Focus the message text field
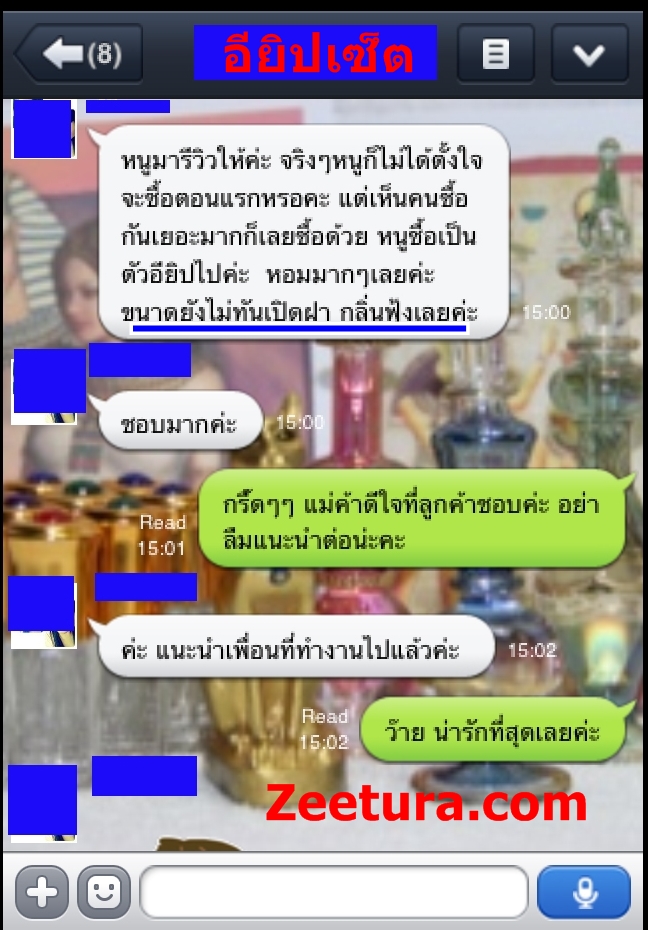Image resolution: width=648 pixels, height=930 pixels. [x=333, y=891]
